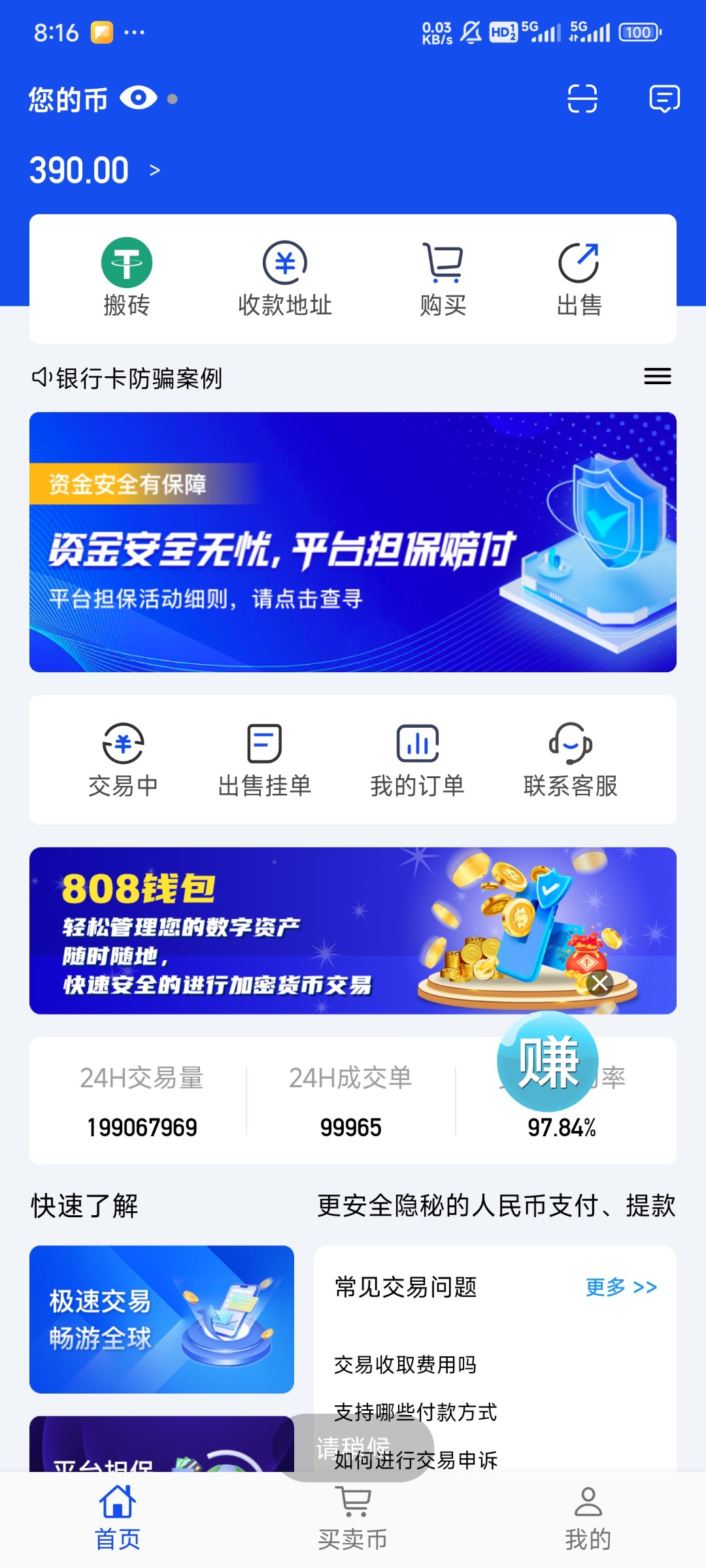
Task: Mute the announcement speaker icon
Action: (41, 378)
